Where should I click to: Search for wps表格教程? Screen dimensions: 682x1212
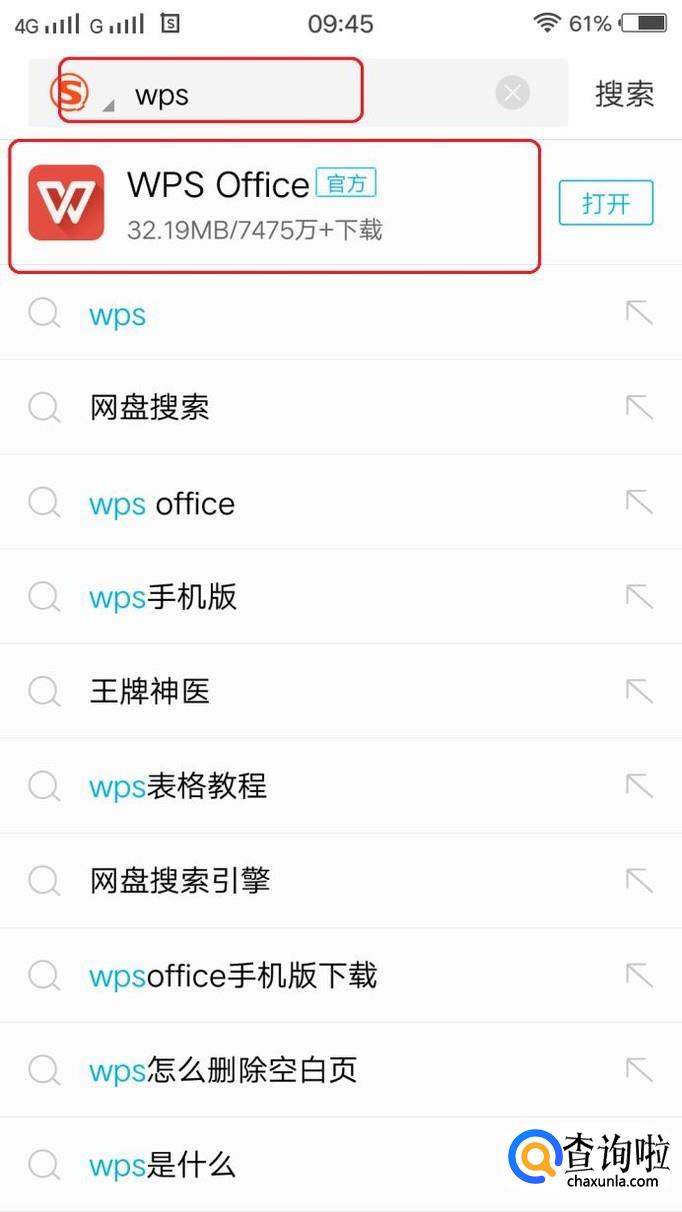(178, 786)
